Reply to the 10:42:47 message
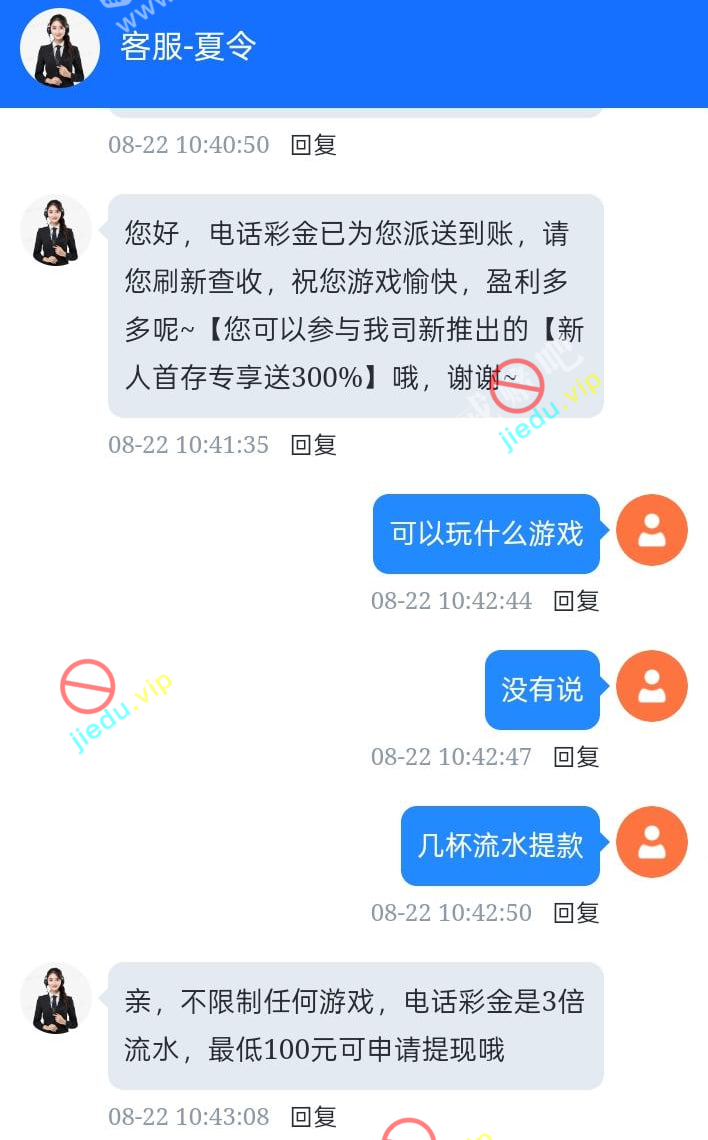The width and height of the screenshot is (708, 1140). pos(576,757)
